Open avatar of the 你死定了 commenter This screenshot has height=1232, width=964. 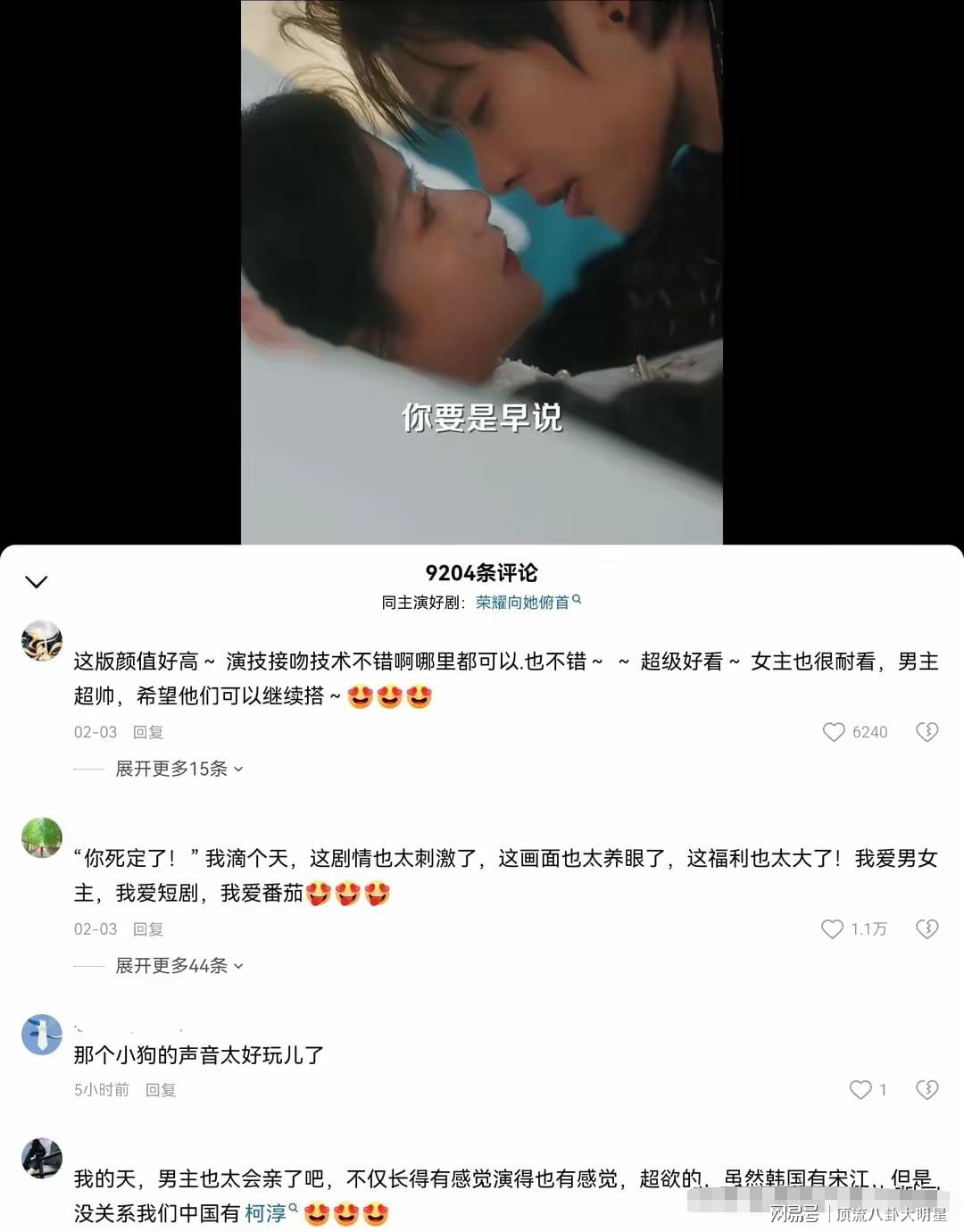pos(42,838)
